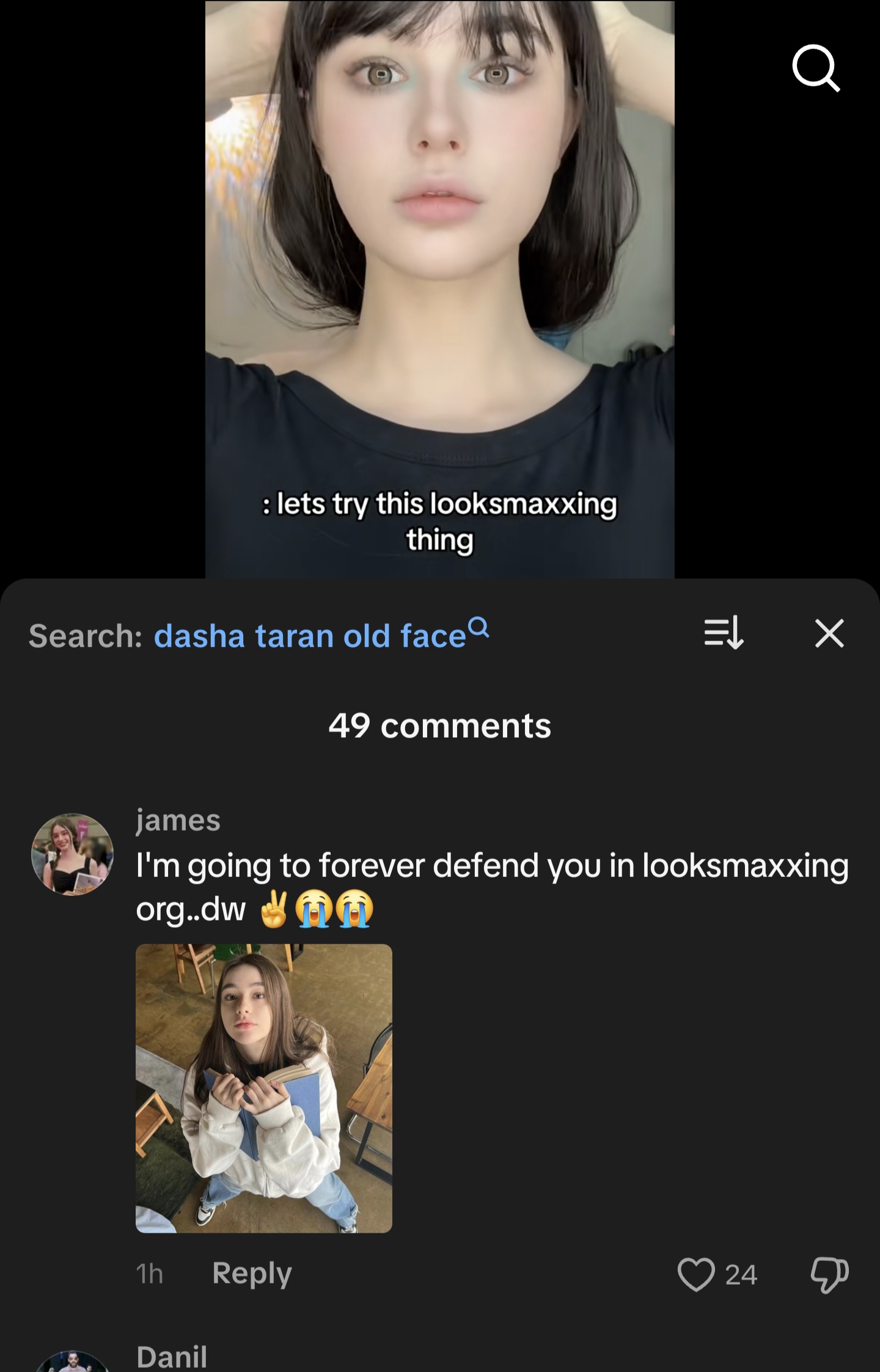Reply to james's comment
This screenshot has height=1372, width=880.
click(252, 1274)
